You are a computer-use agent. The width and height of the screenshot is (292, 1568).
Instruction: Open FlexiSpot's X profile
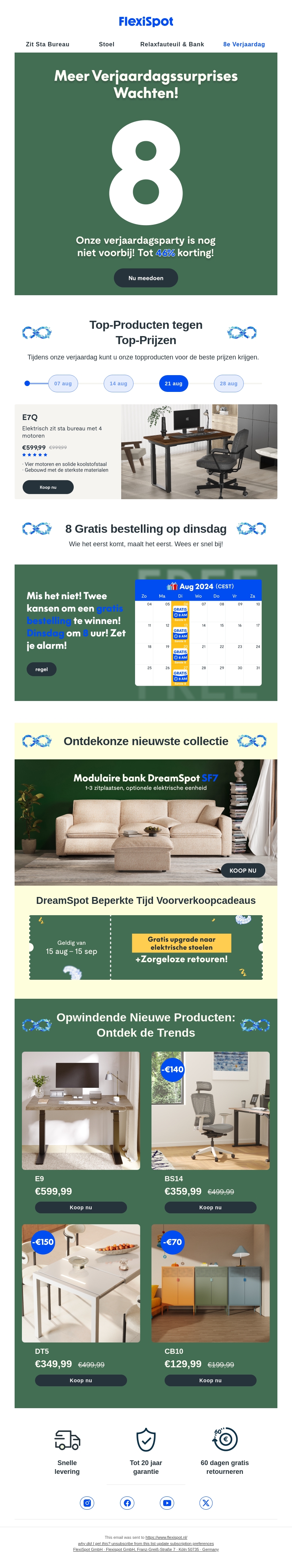click(x=206, y=1503)
